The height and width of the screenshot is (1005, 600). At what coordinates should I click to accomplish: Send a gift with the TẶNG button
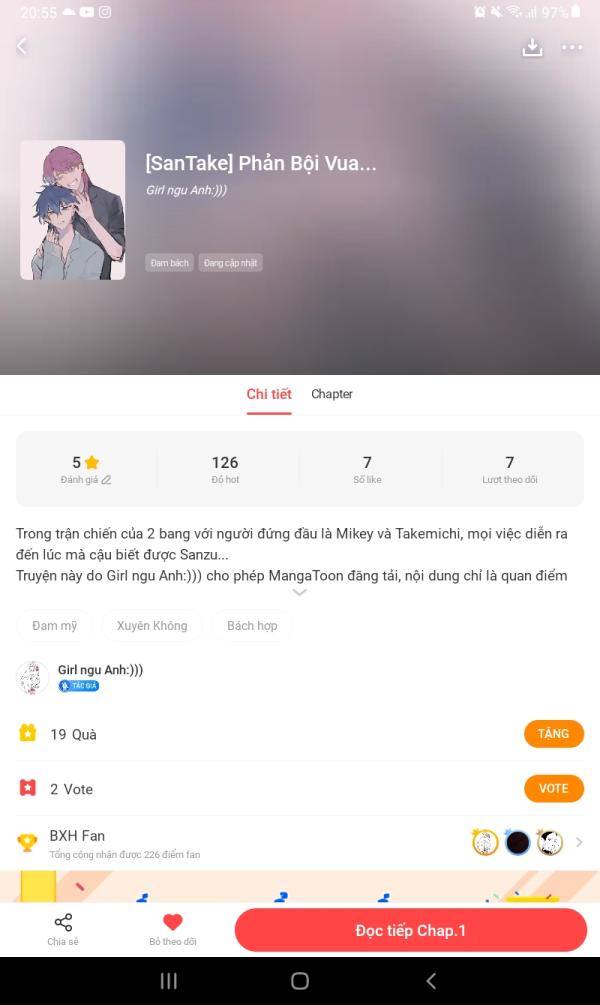(x=553, y=734)
